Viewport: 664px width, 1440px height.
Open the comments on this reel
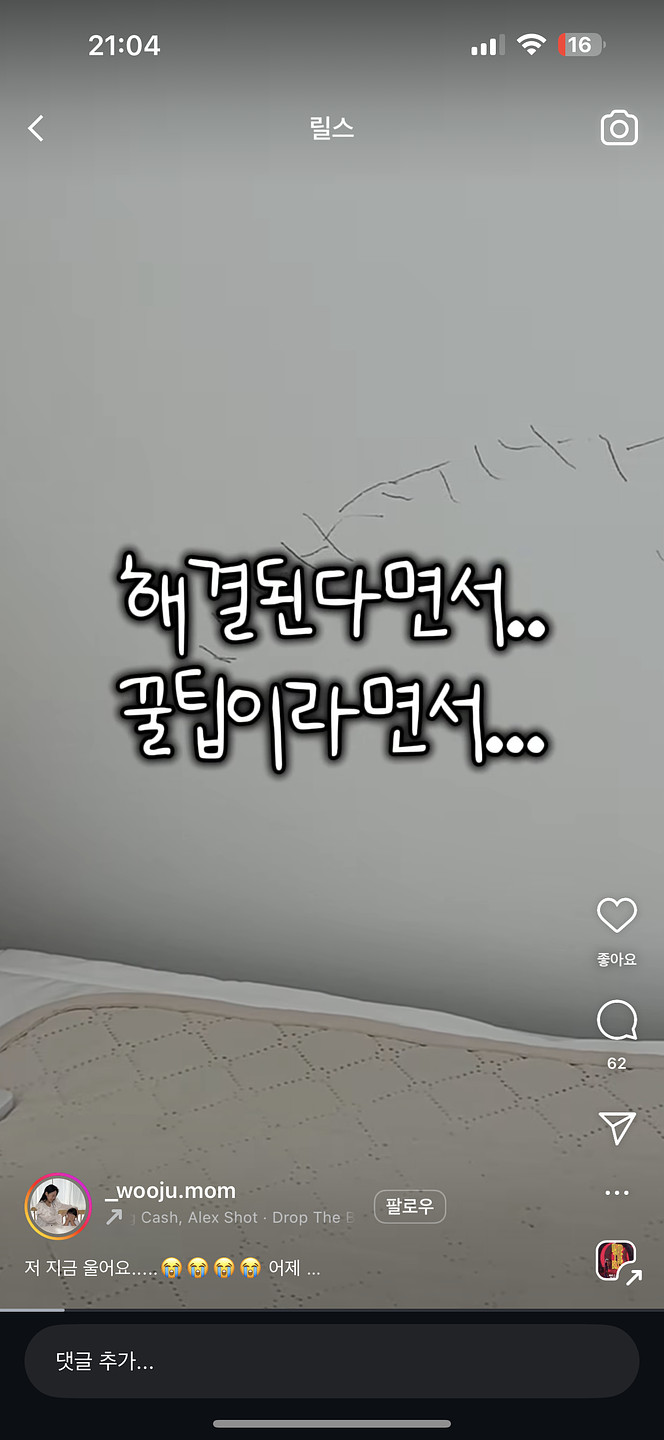pyautogui.click(x=616, y=1021)
